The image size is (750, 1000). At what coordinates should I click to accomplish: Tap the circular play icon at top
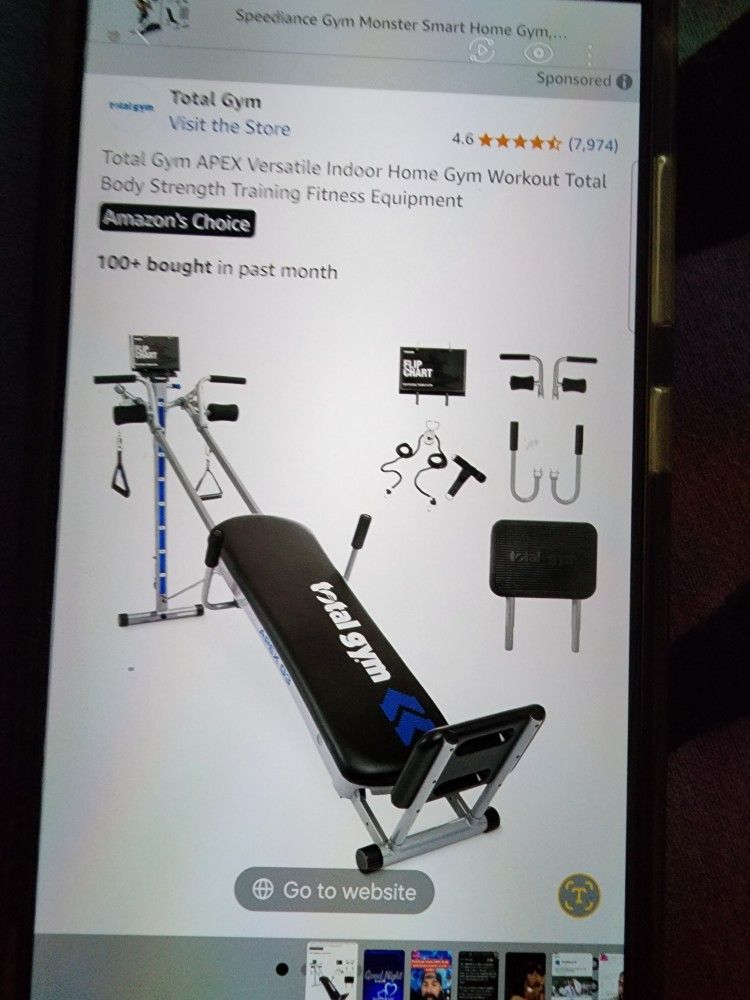(482, 50)
